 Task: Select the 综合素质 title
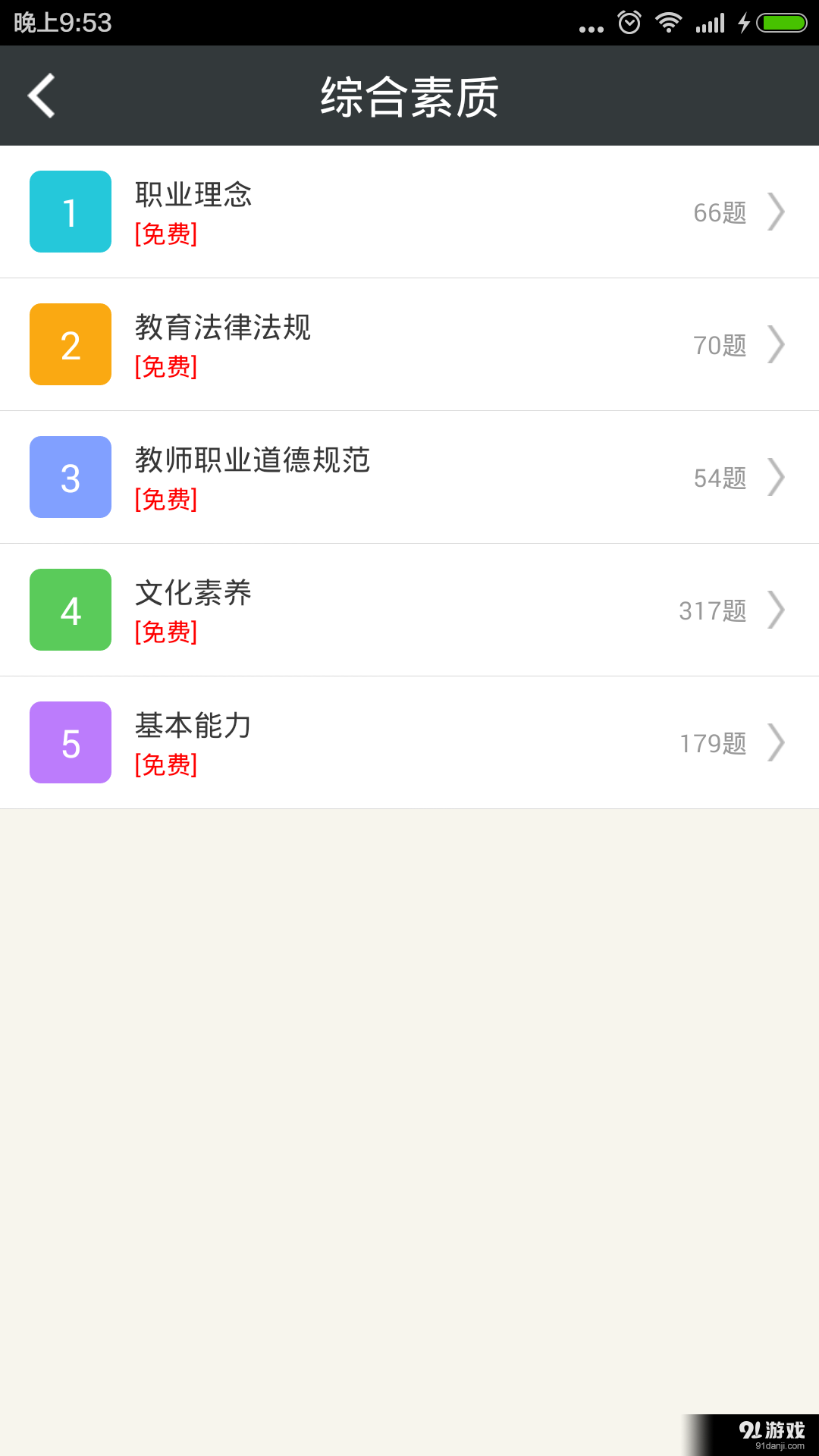[409, 96]
